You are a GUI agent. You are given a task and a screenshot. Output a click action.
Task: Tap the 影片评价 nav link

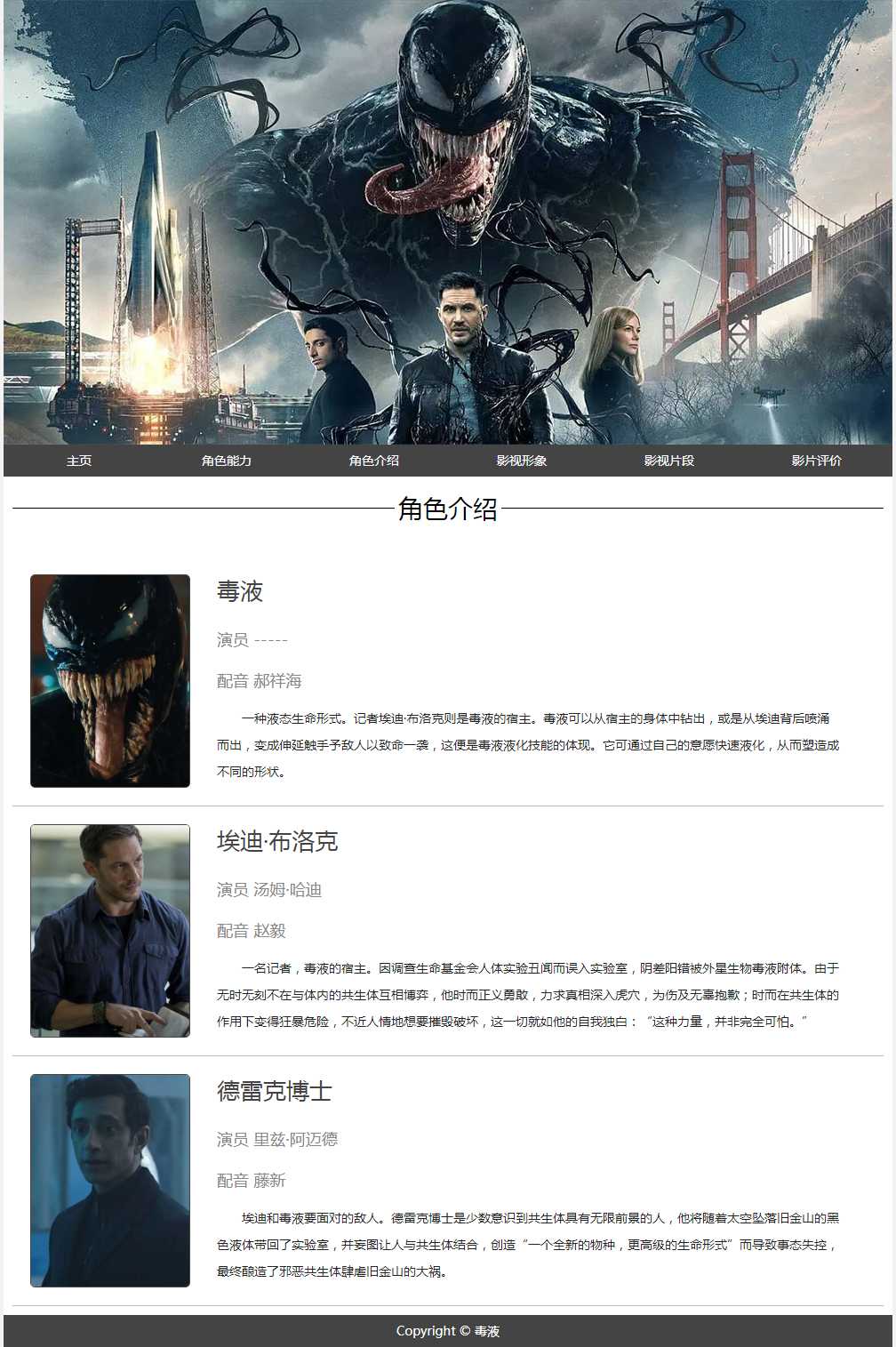pos(817,461)
